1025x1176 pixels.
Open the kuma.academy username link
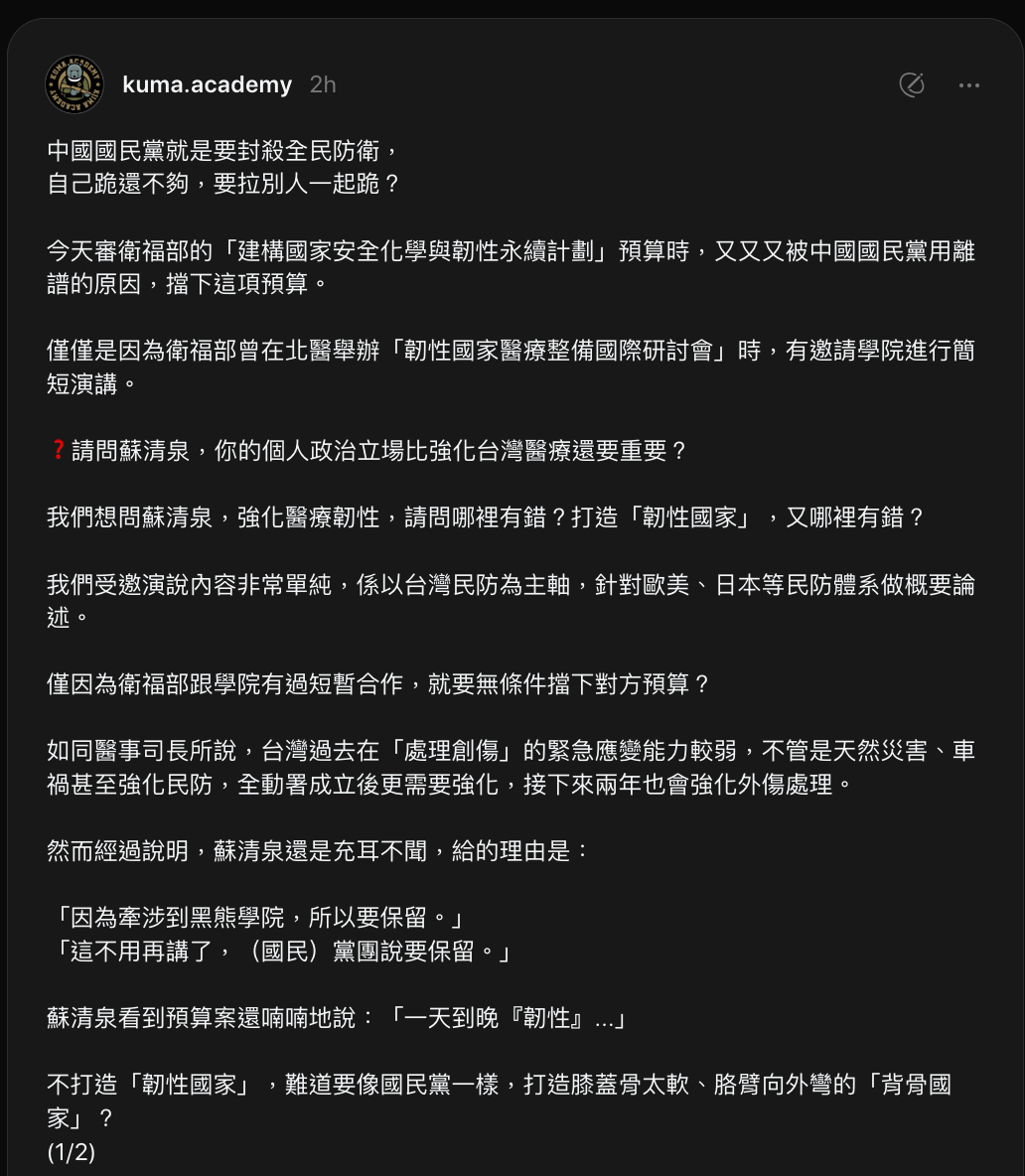click(207, 84)
